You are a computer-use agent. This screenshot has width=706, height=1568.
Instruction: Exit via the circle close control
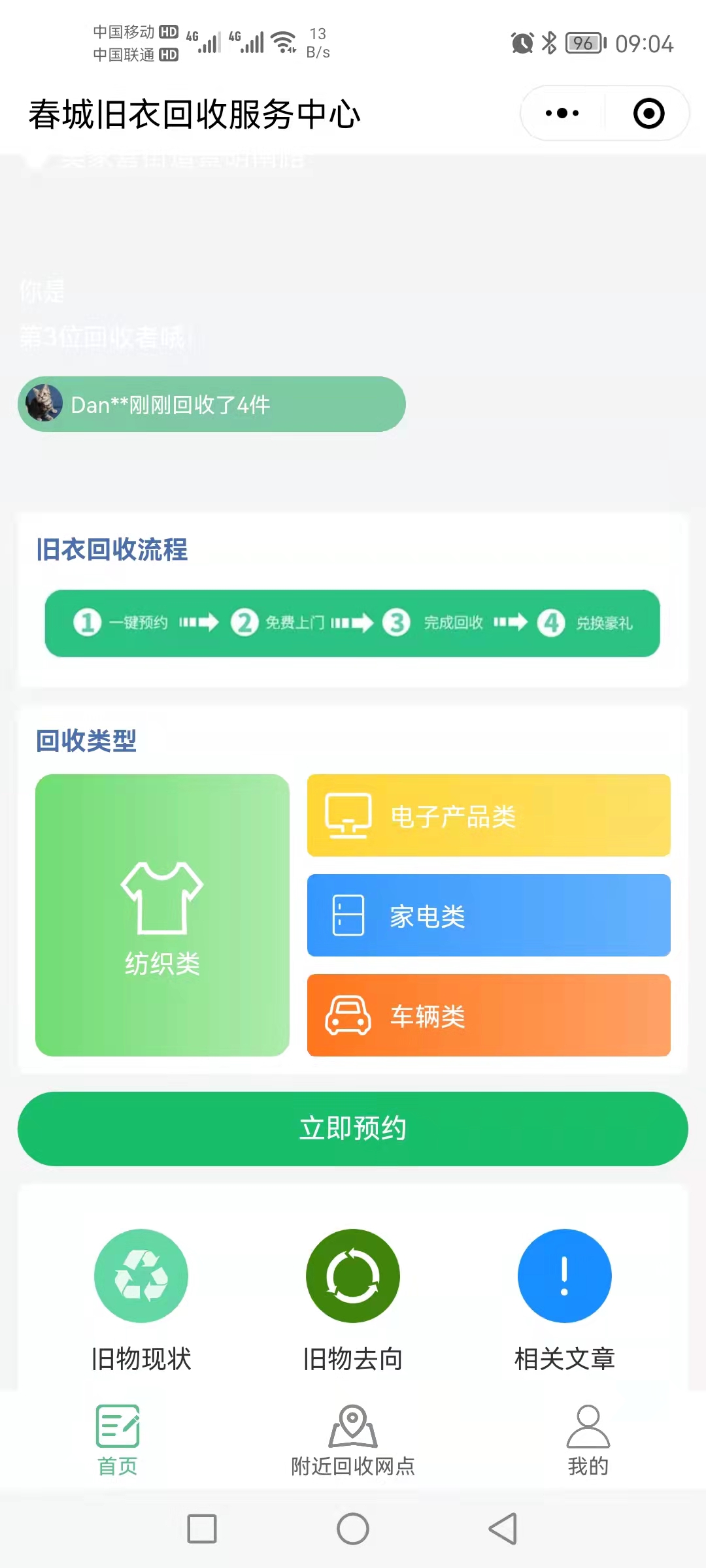pyautogui.click(x=647, y=112)
